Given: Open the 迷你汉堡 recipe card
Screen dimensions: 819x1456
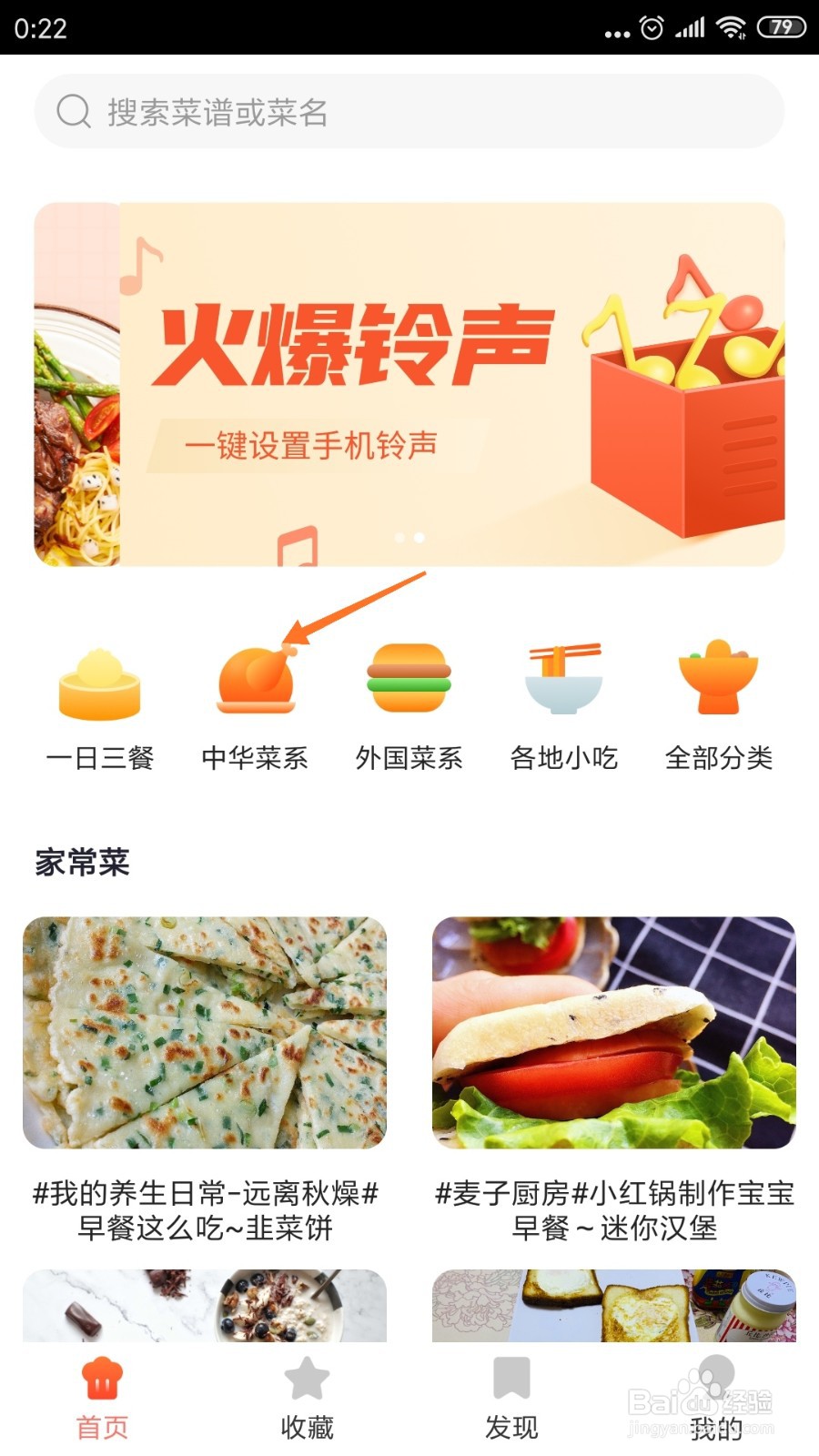Looking at the screenshot, I should 615,1028.
